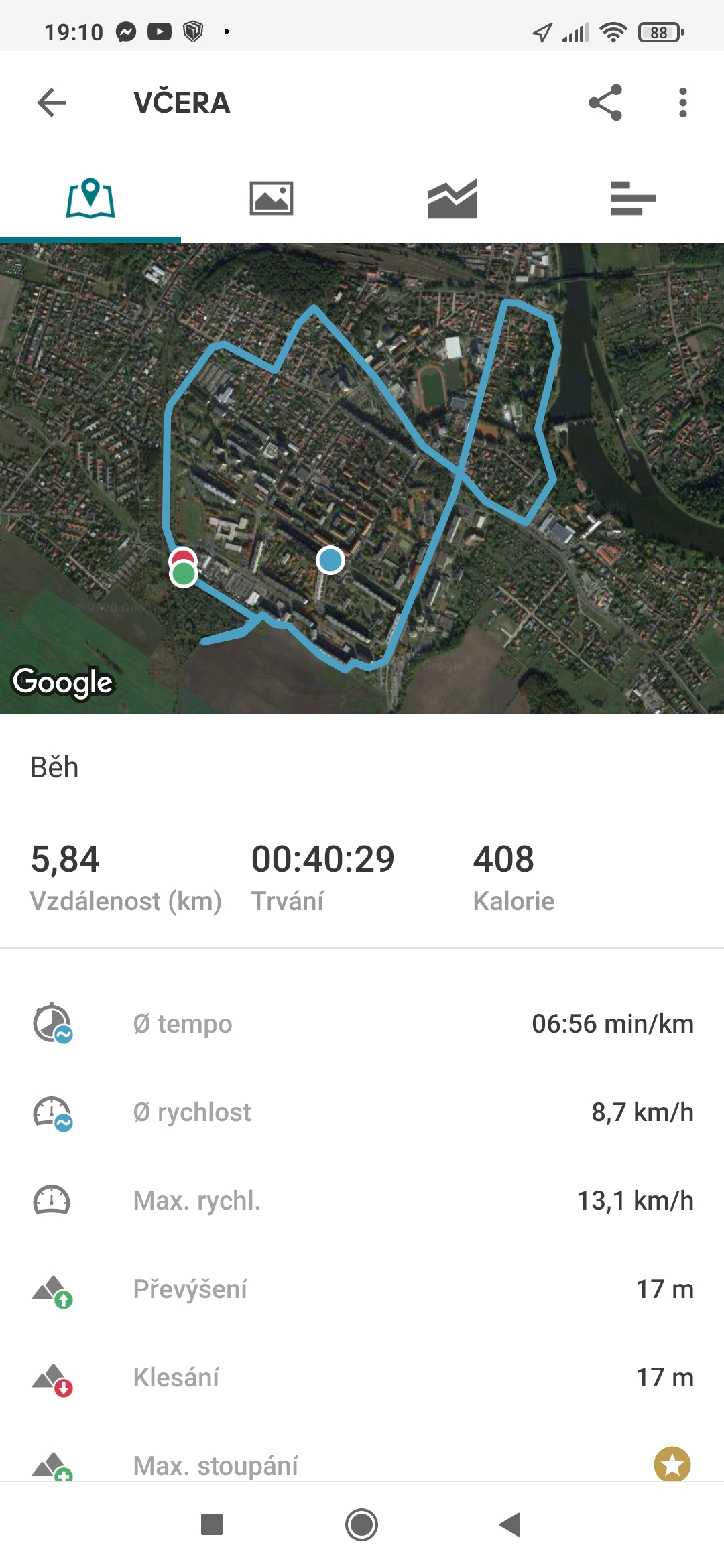This screenshot has width=724, height=1568.
Task: Tap the gold star premium badge
Action: click(672, 1465)
